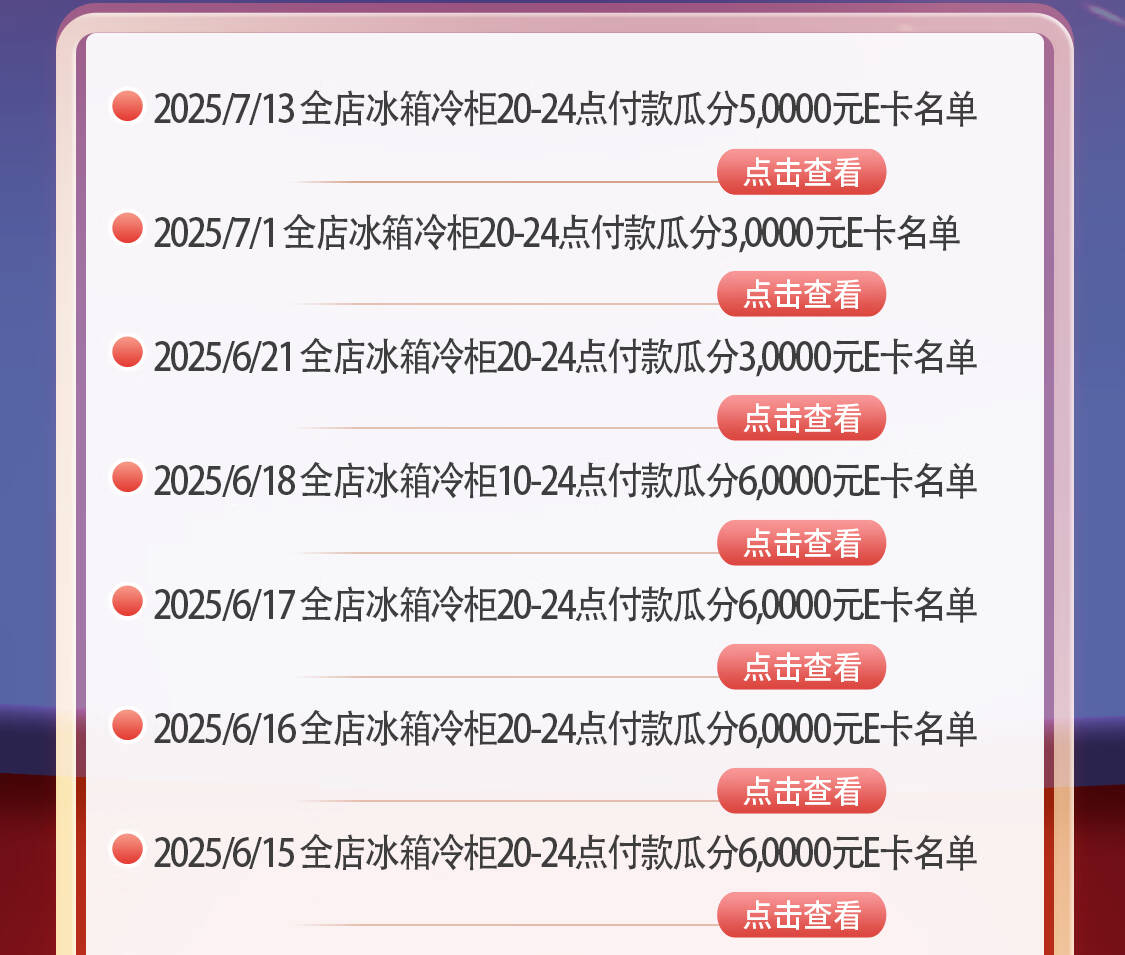Tap 点击查看 under the 2025/6/21 entry
The width and height of the screenshot is (1125, 955).
(x=801, y=418)
